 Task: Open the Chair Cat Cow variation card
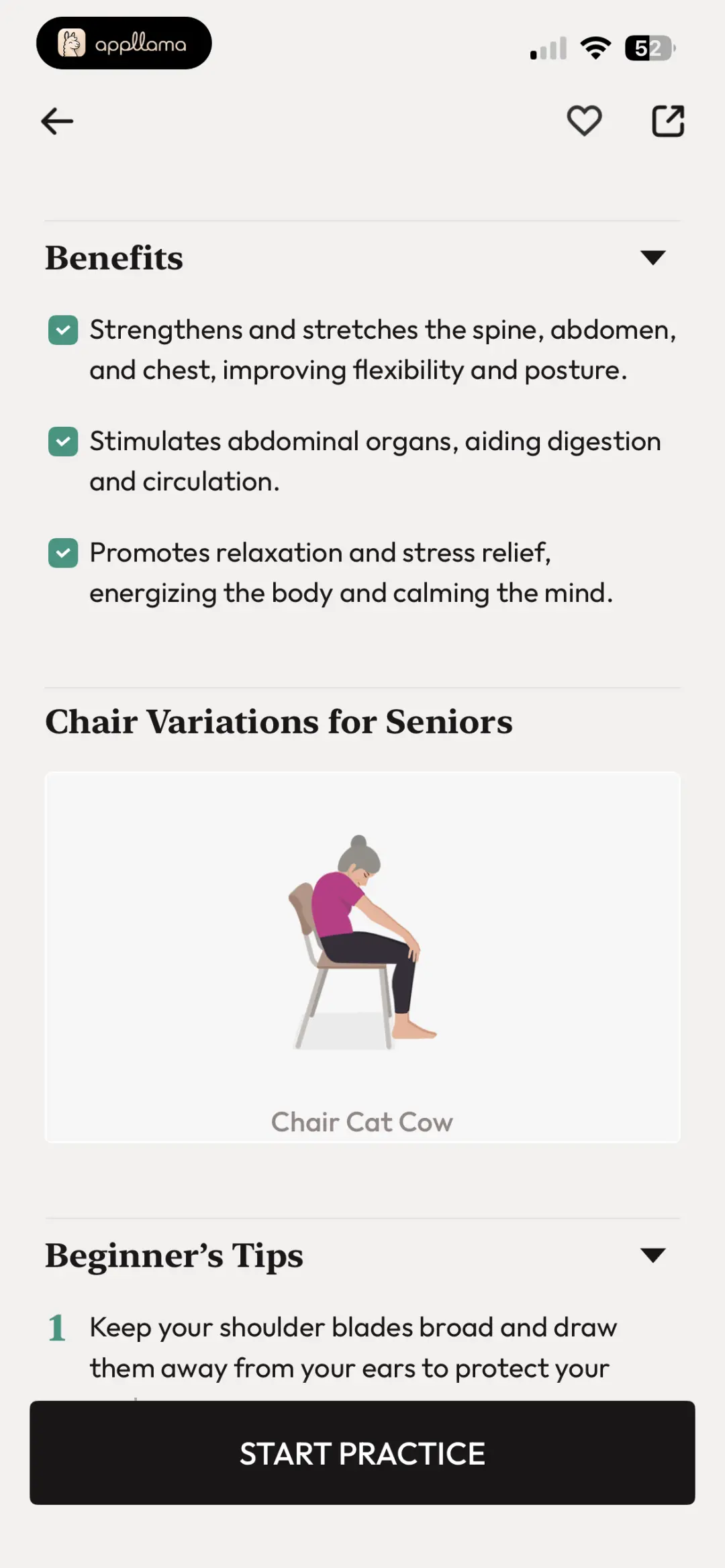362,957
